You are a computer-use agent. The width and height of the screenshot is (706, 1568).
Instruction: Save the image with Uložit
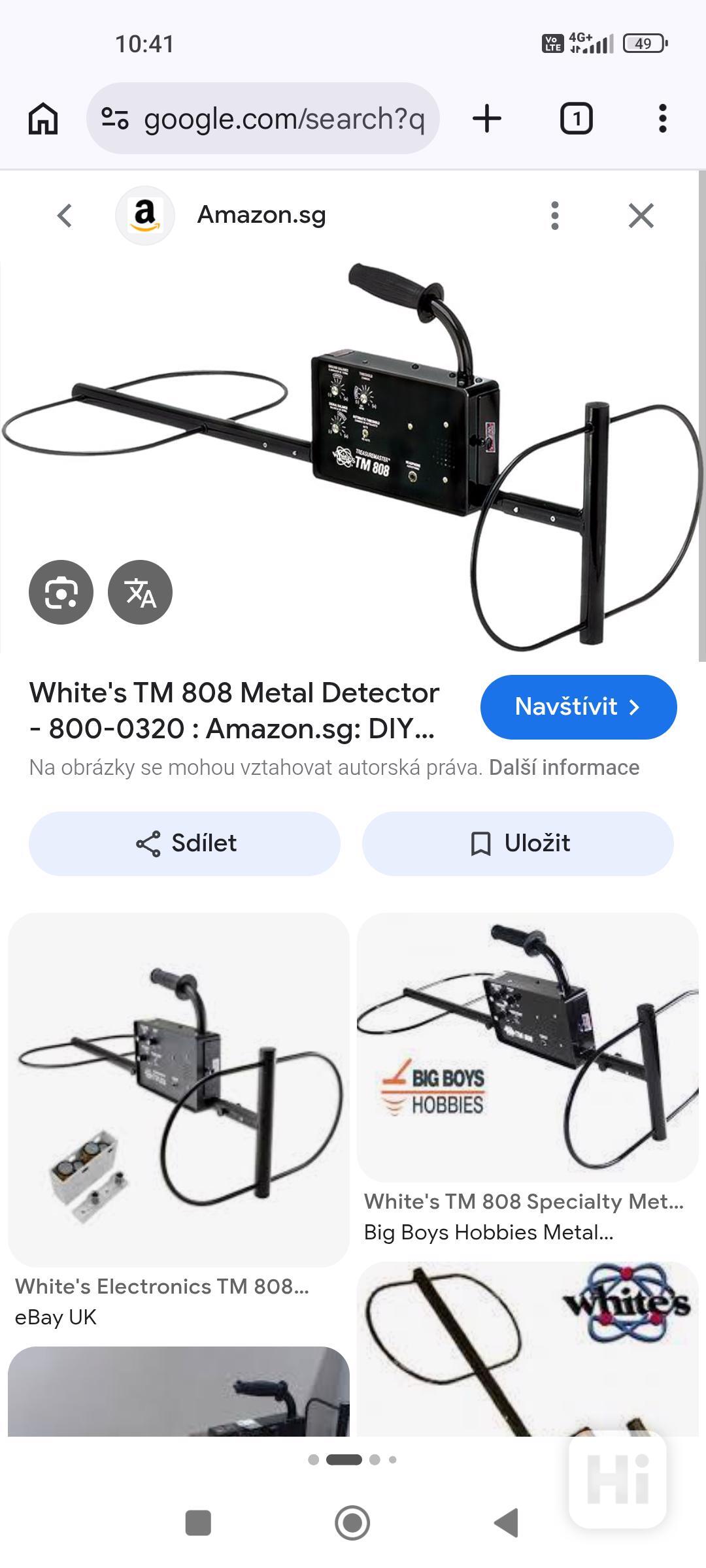(518, 843)
